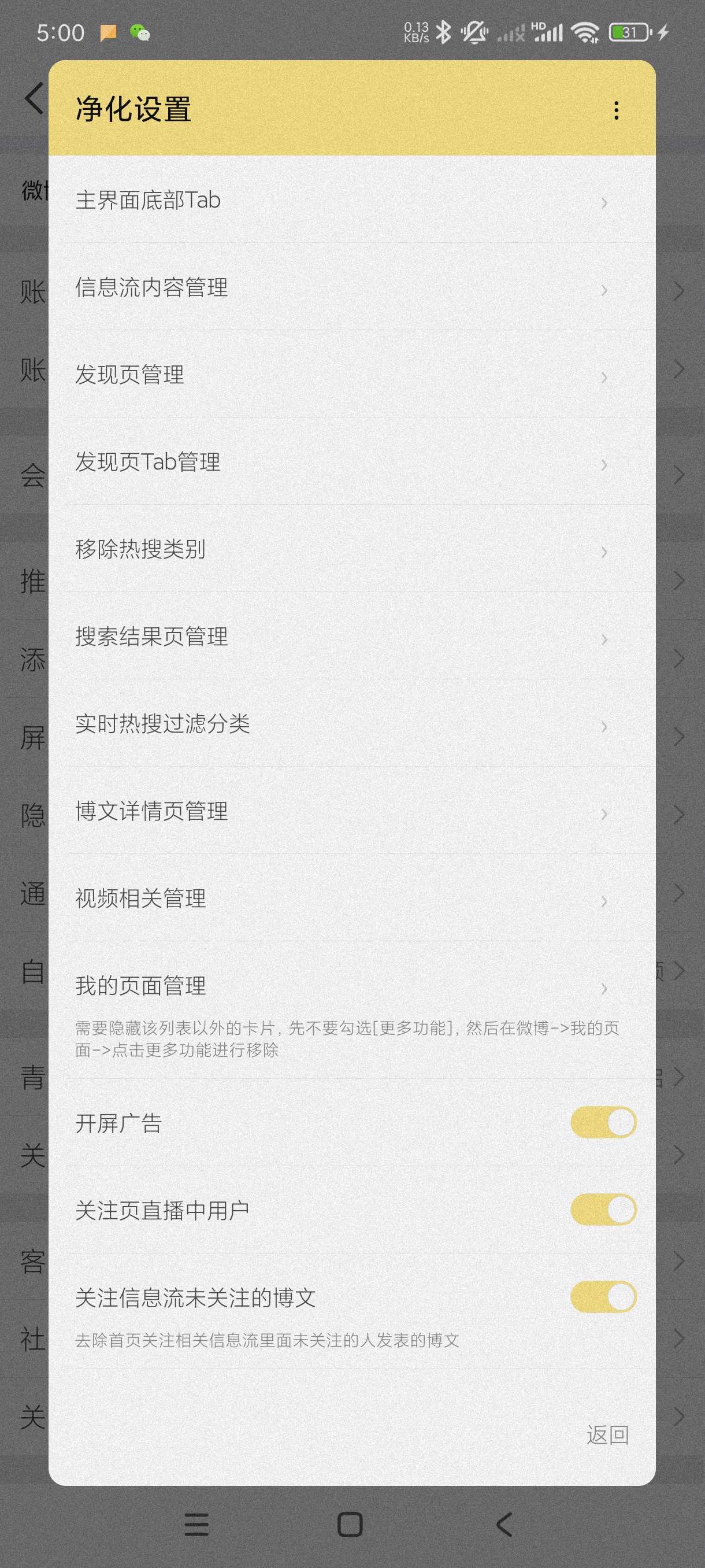
Task: Open 实时热搜过滤分类 row
Action: [351, 724]
